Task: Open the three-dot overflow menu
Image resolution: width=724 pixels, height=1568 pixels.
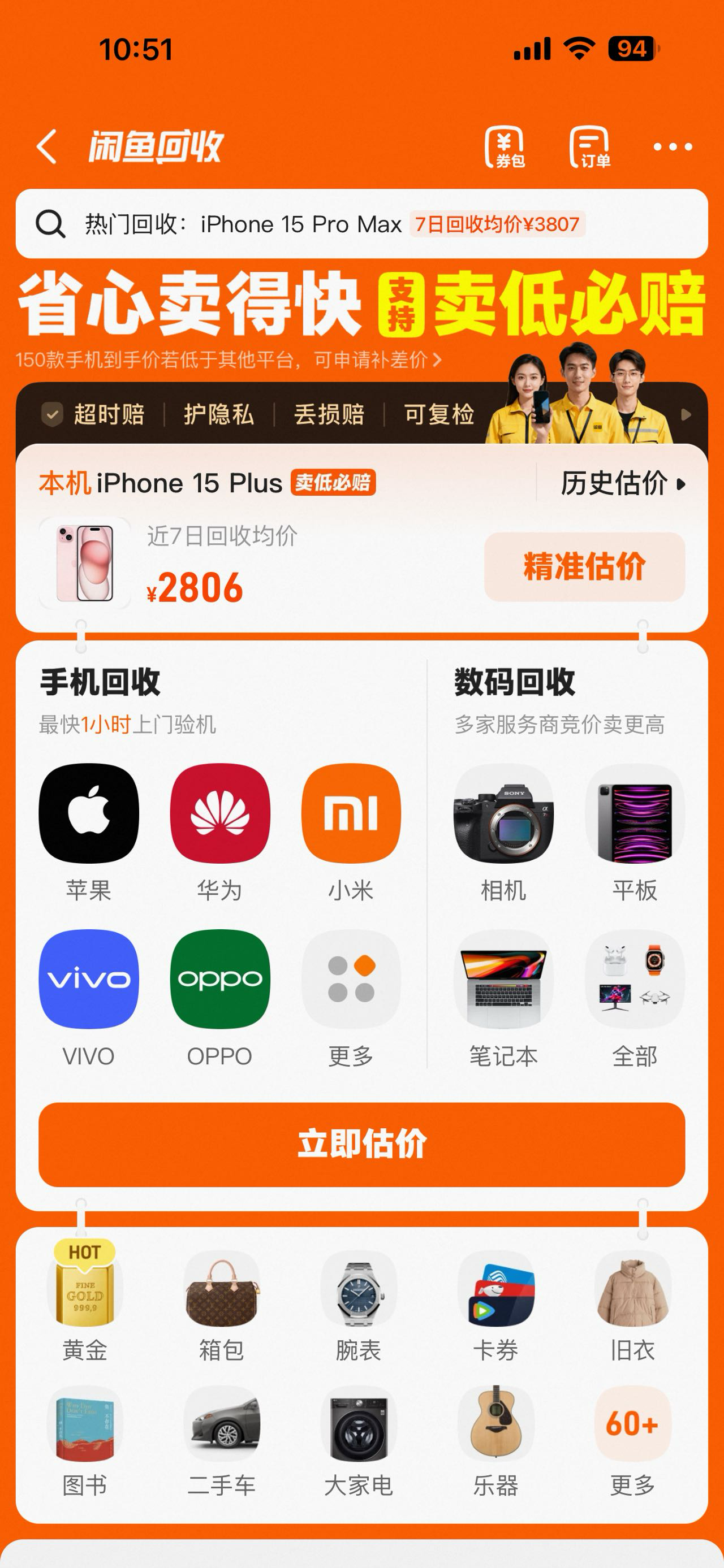Action: (x=672, y=147)
